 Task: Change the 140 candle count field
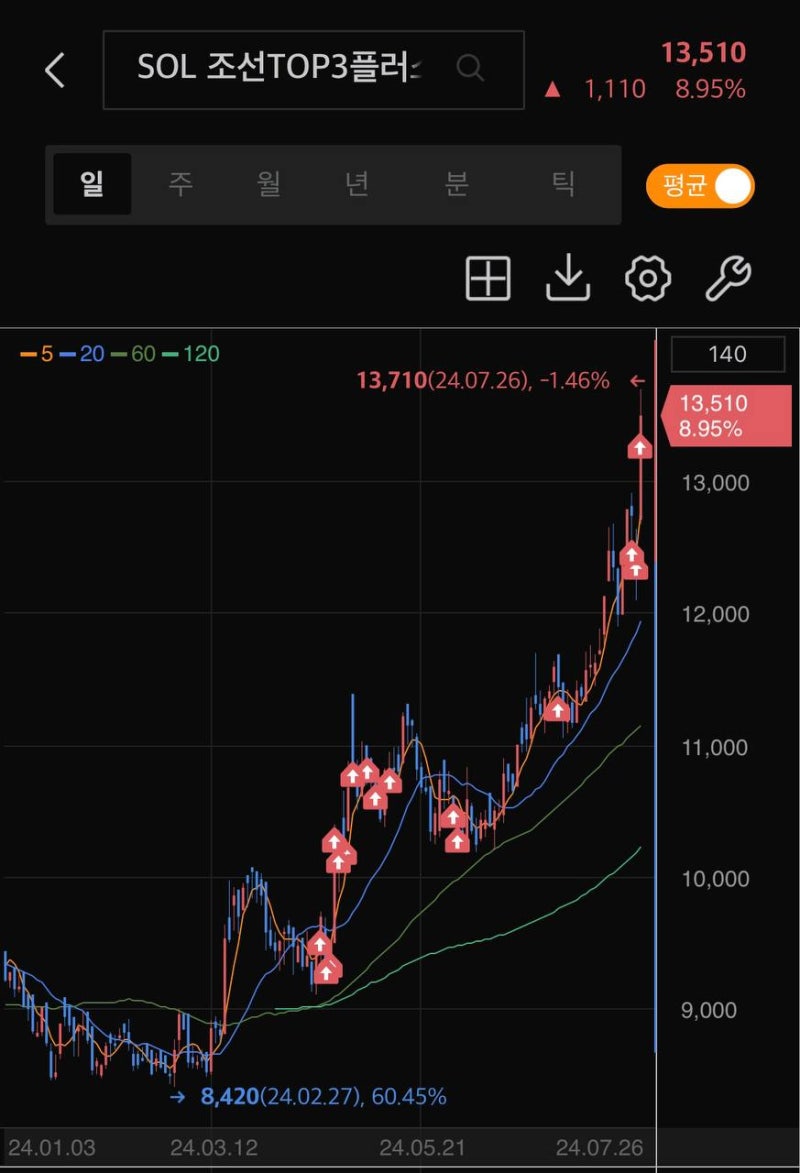tap(727, 354)
